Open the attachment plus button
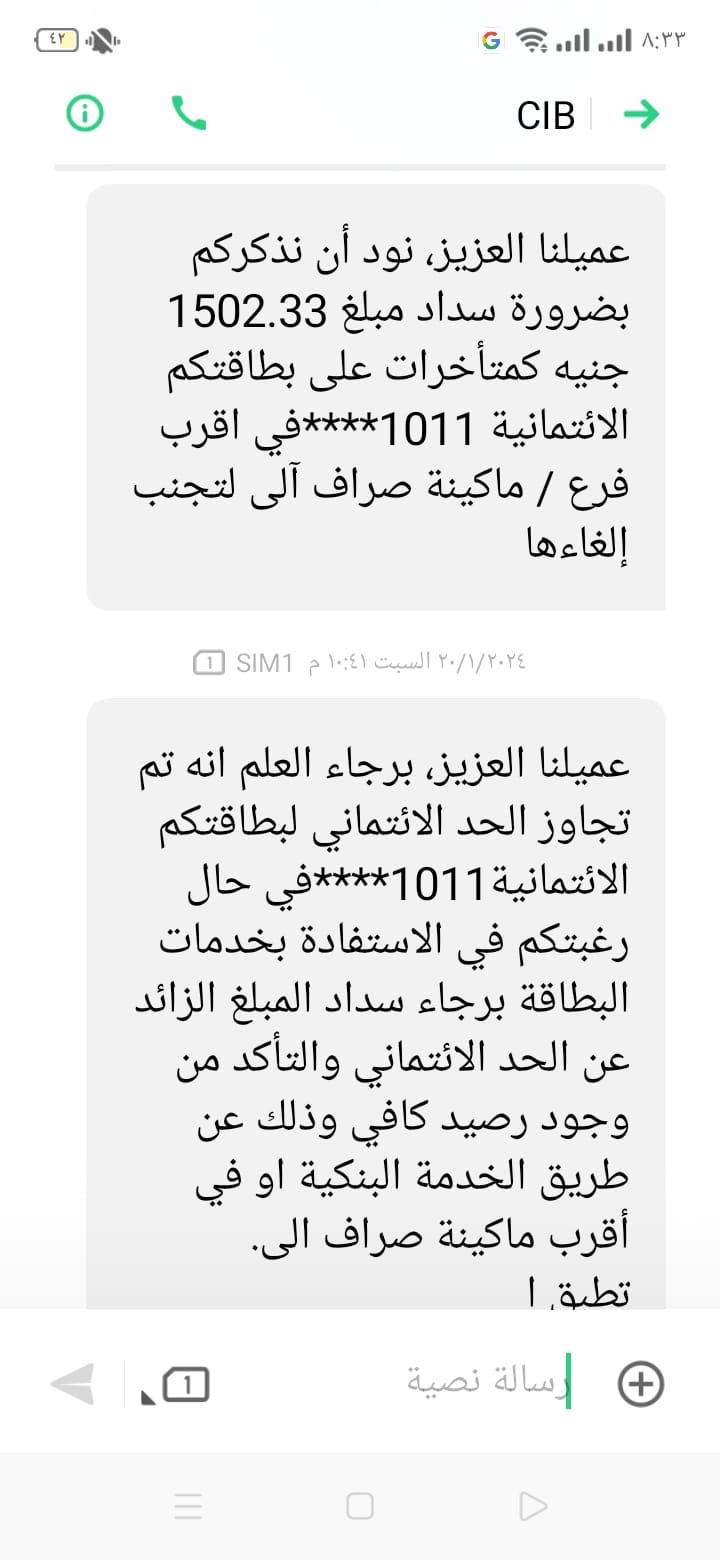The height and width of the screenshot is (1560, 720). 641,1384
